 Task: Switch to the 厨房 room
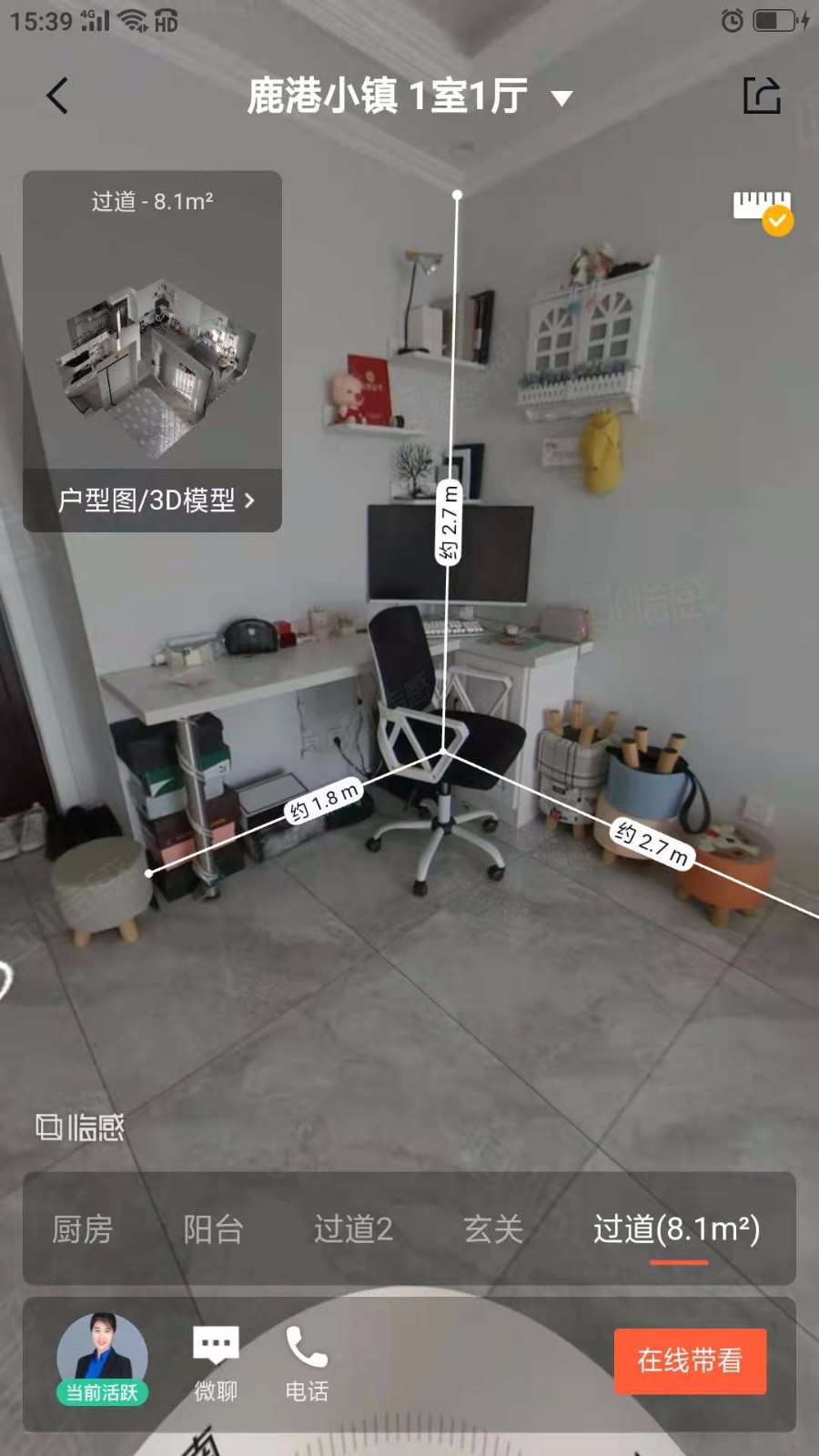point(82,1229)
